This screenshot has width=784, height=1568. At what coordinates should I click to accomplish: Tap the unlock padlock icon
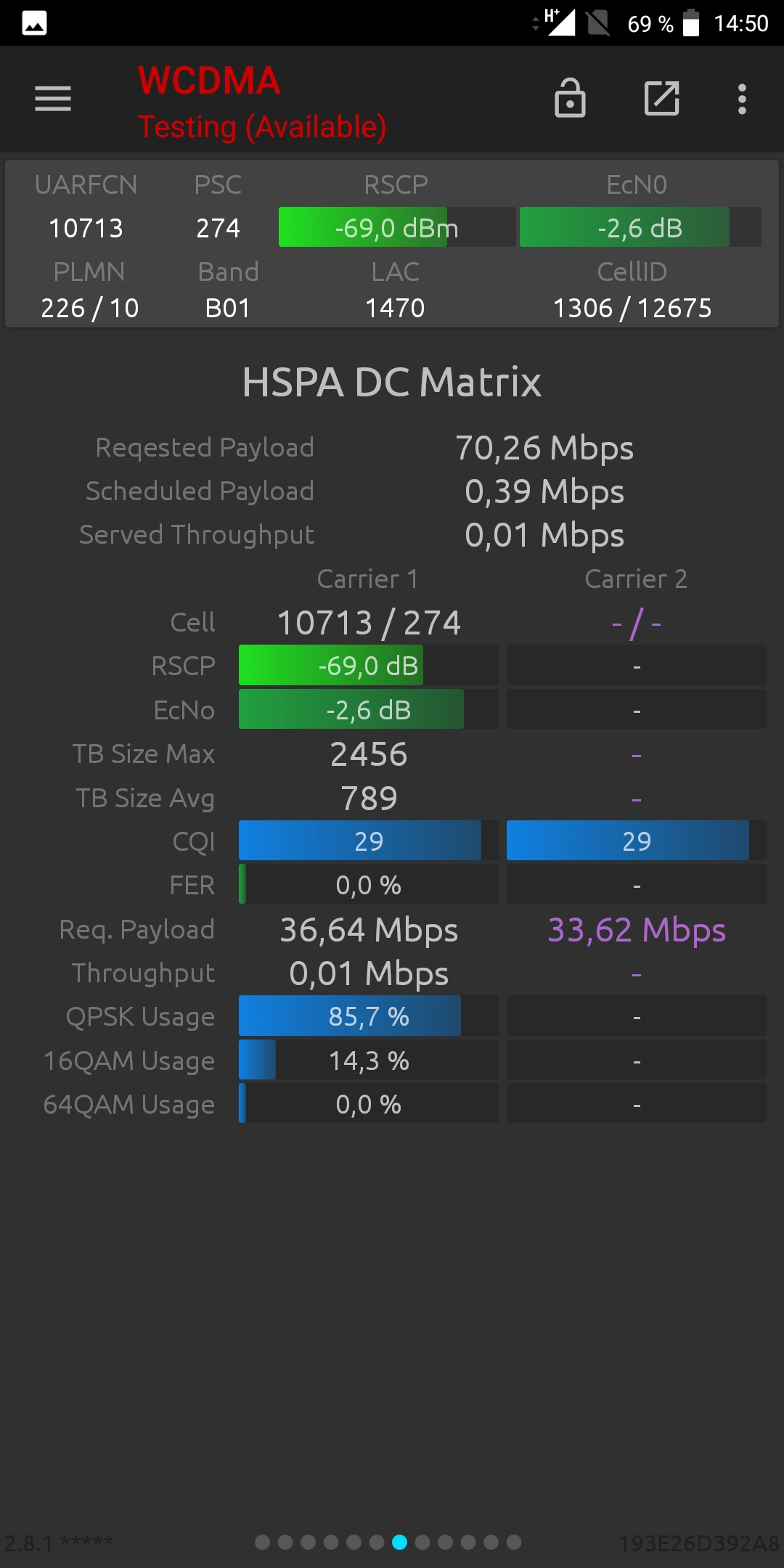click(570, 97)
